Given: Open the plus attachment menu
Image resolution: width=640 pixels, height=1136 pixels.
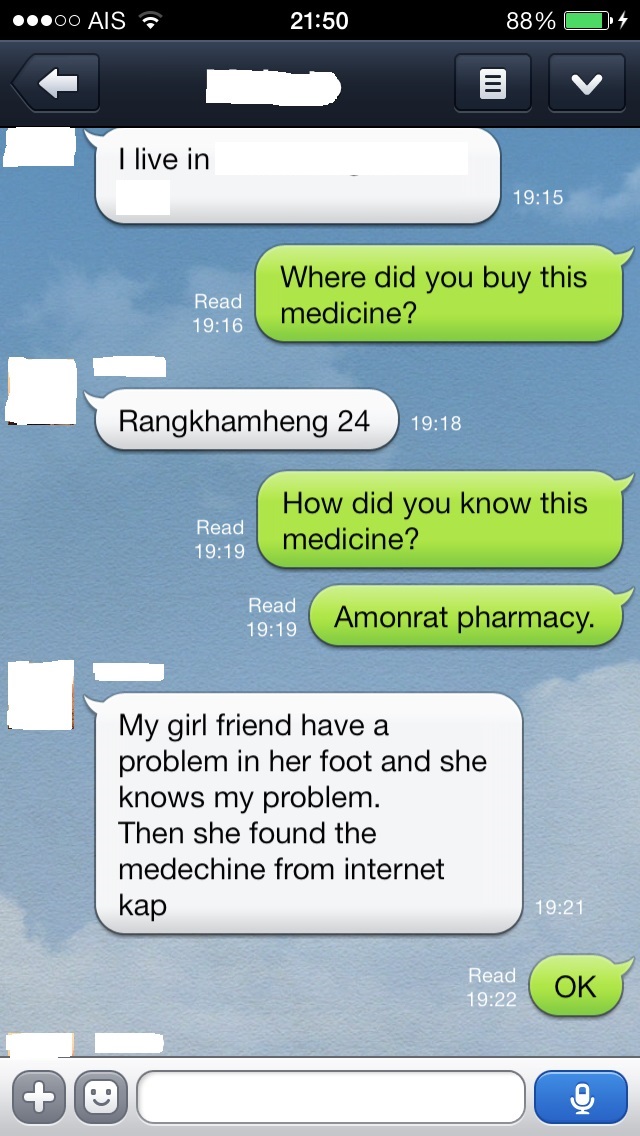Looking at the screenshot, I should tap(38, 1097).
